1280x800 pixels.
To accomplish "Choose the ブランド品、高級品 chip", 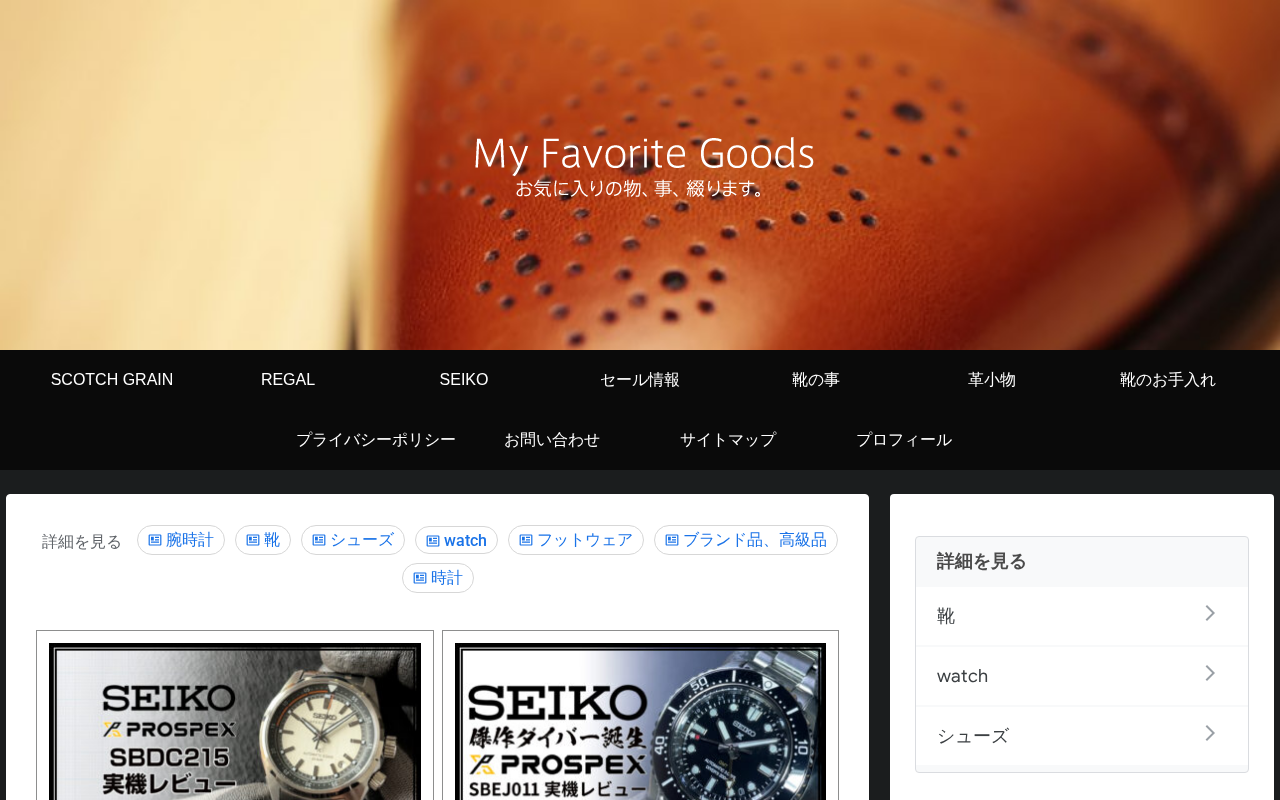I will click(x=746, y=540).
